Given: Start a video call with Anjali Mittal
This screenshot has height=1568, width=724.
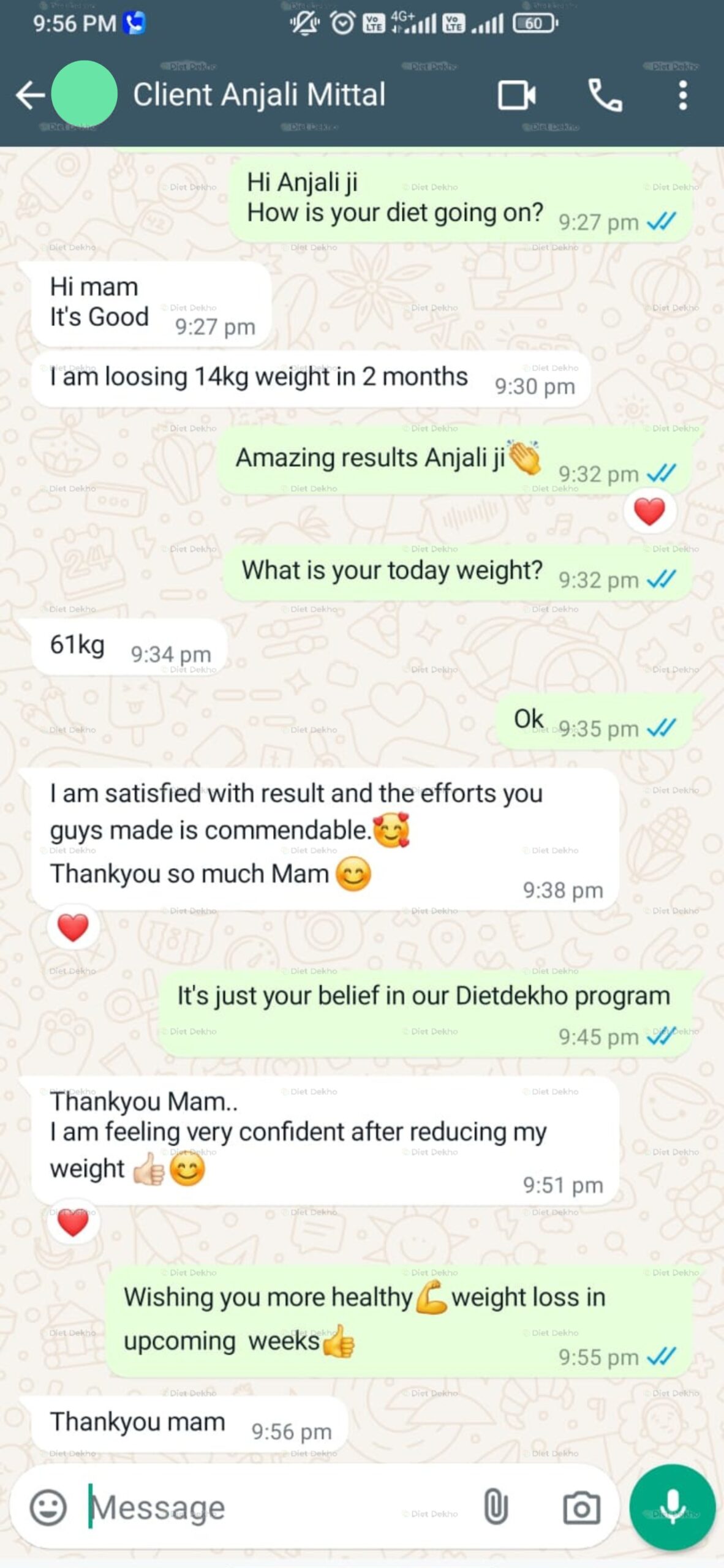Looking at the screenshot, I should [x=516, y=96].
